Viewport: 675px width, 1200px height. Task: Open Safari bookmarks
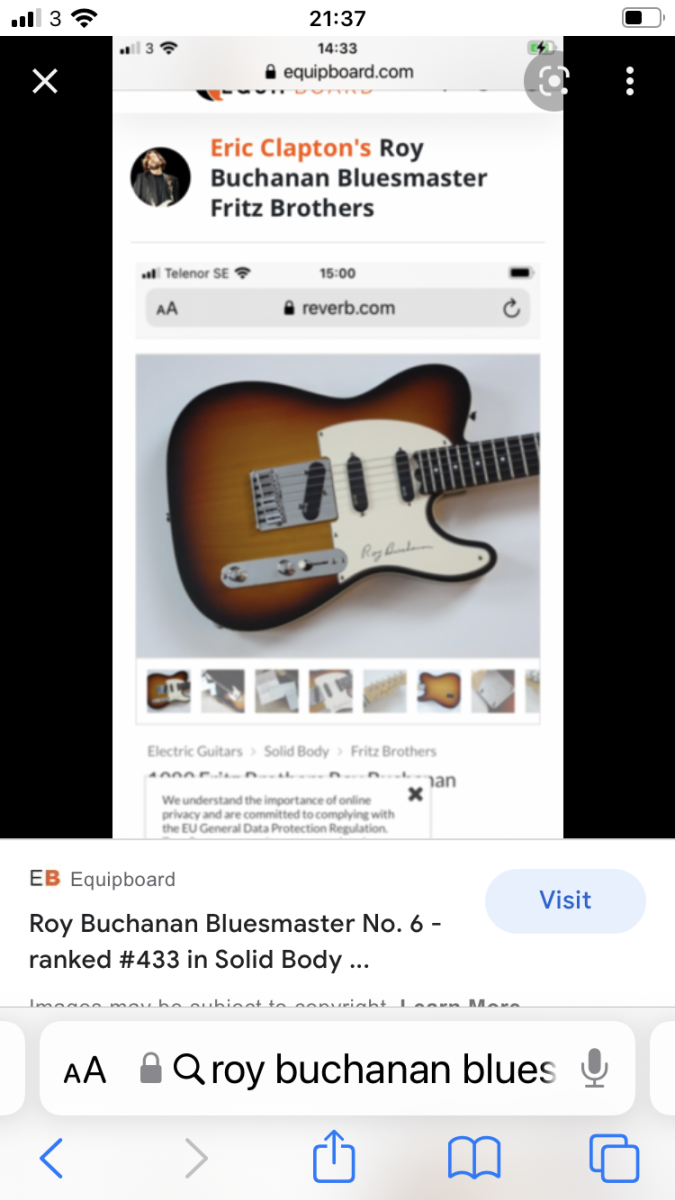[x=474, y=1159]
